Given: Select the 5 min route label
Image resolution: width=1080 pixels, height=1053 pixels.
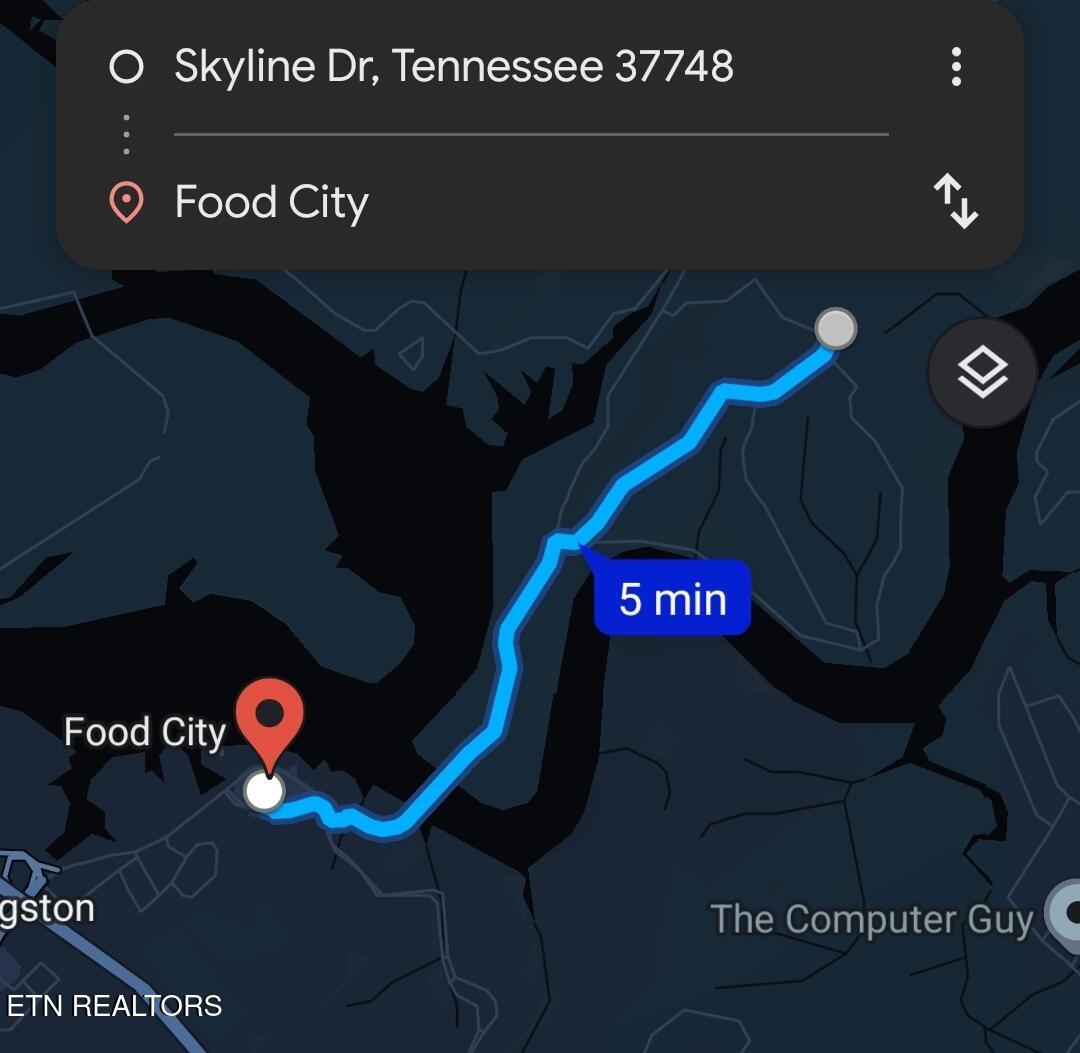Looking at the screenshot, I should pos(672,598).
